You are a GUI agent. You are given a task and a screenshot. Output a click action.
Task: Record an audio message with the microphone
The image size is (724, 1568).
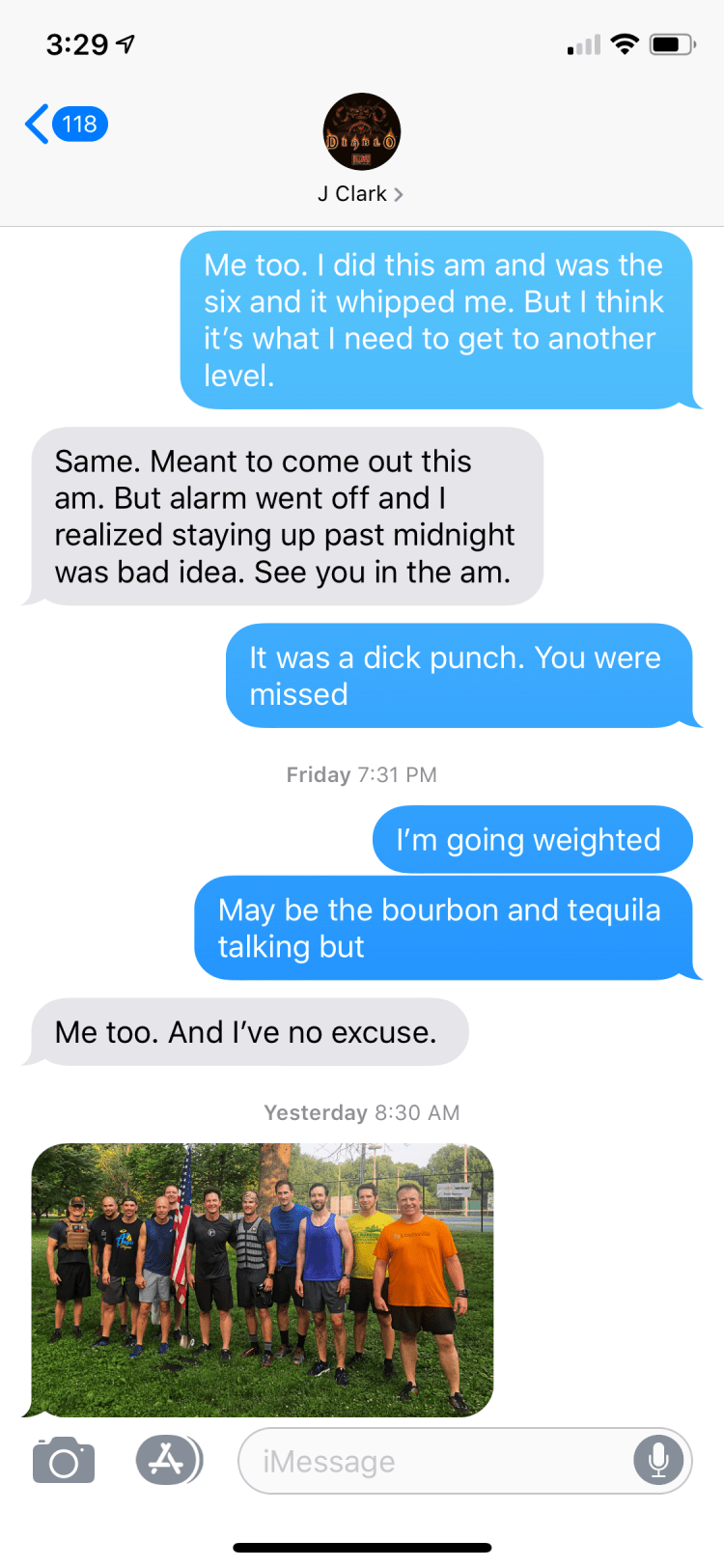point(658,1460)
